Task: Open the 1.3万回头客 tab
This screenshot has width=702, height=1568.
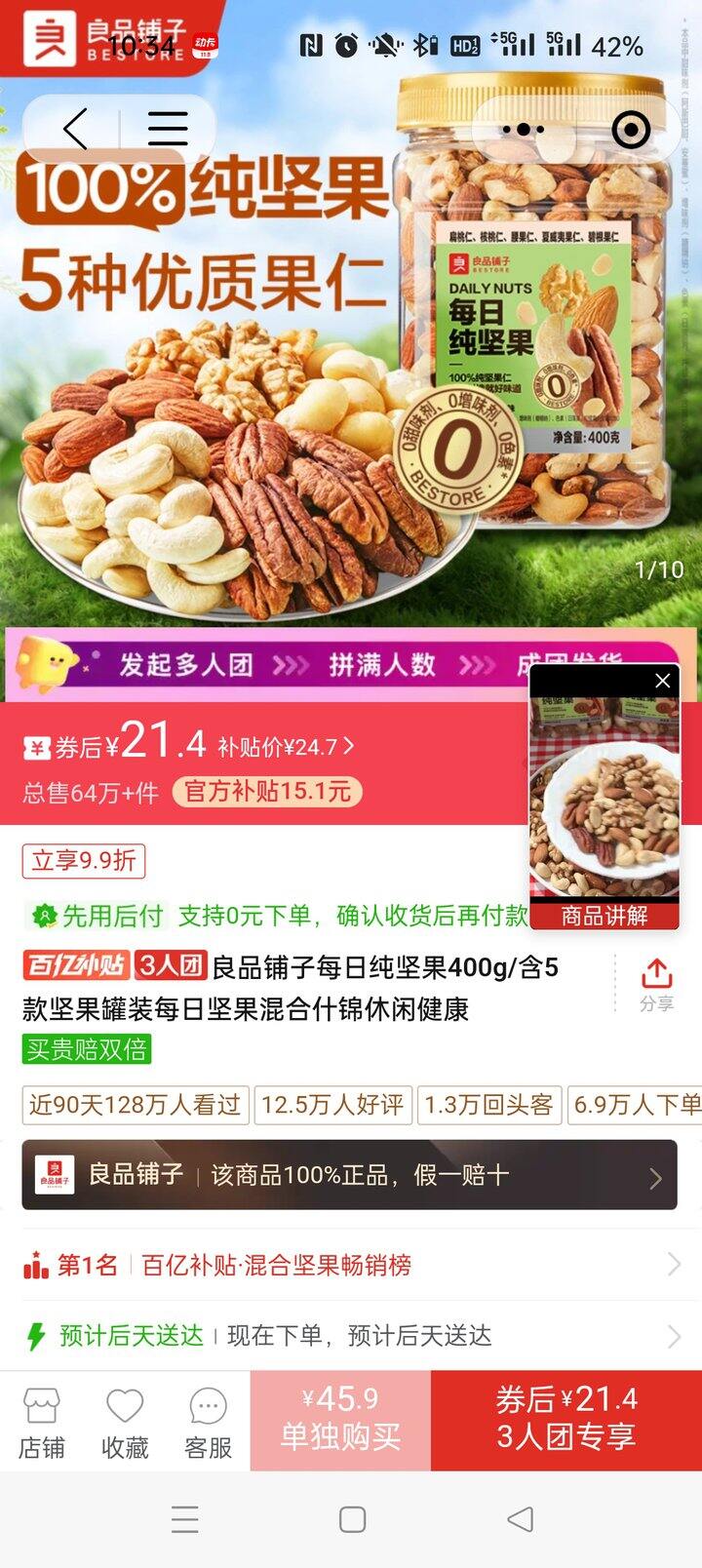Action: point(488,1106)
